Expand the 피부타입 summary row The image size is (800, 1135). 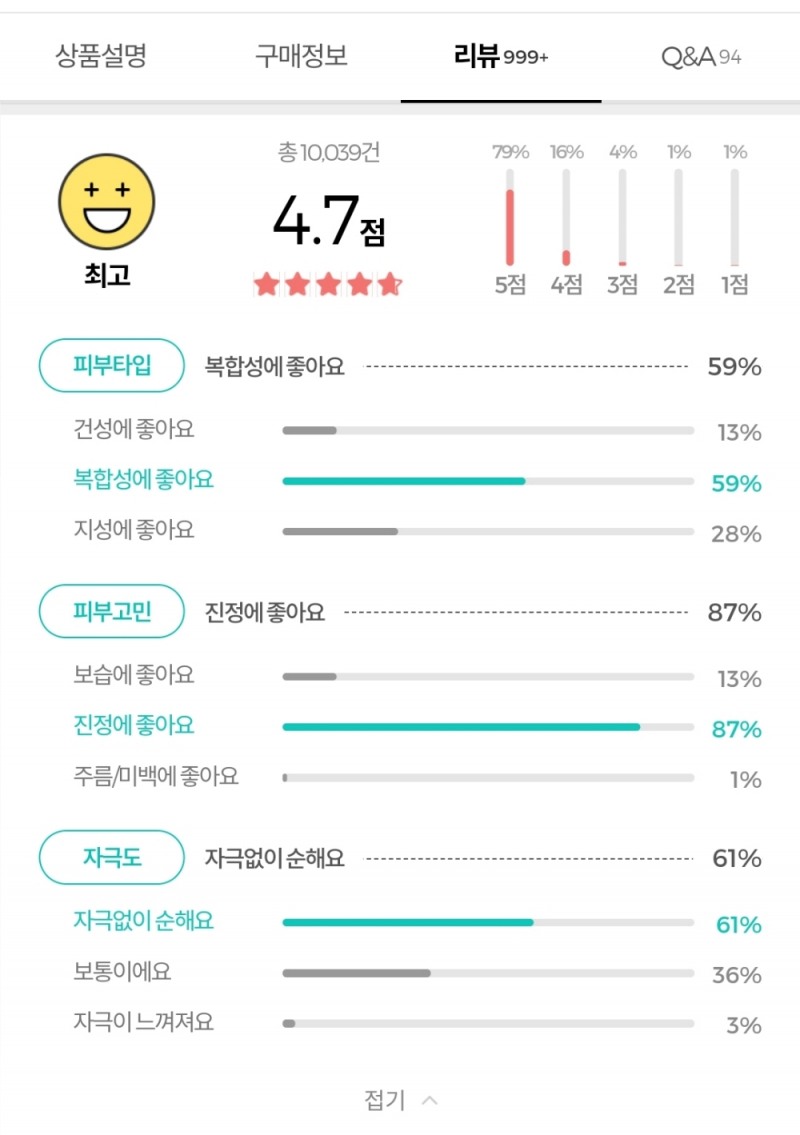(110, 366)
